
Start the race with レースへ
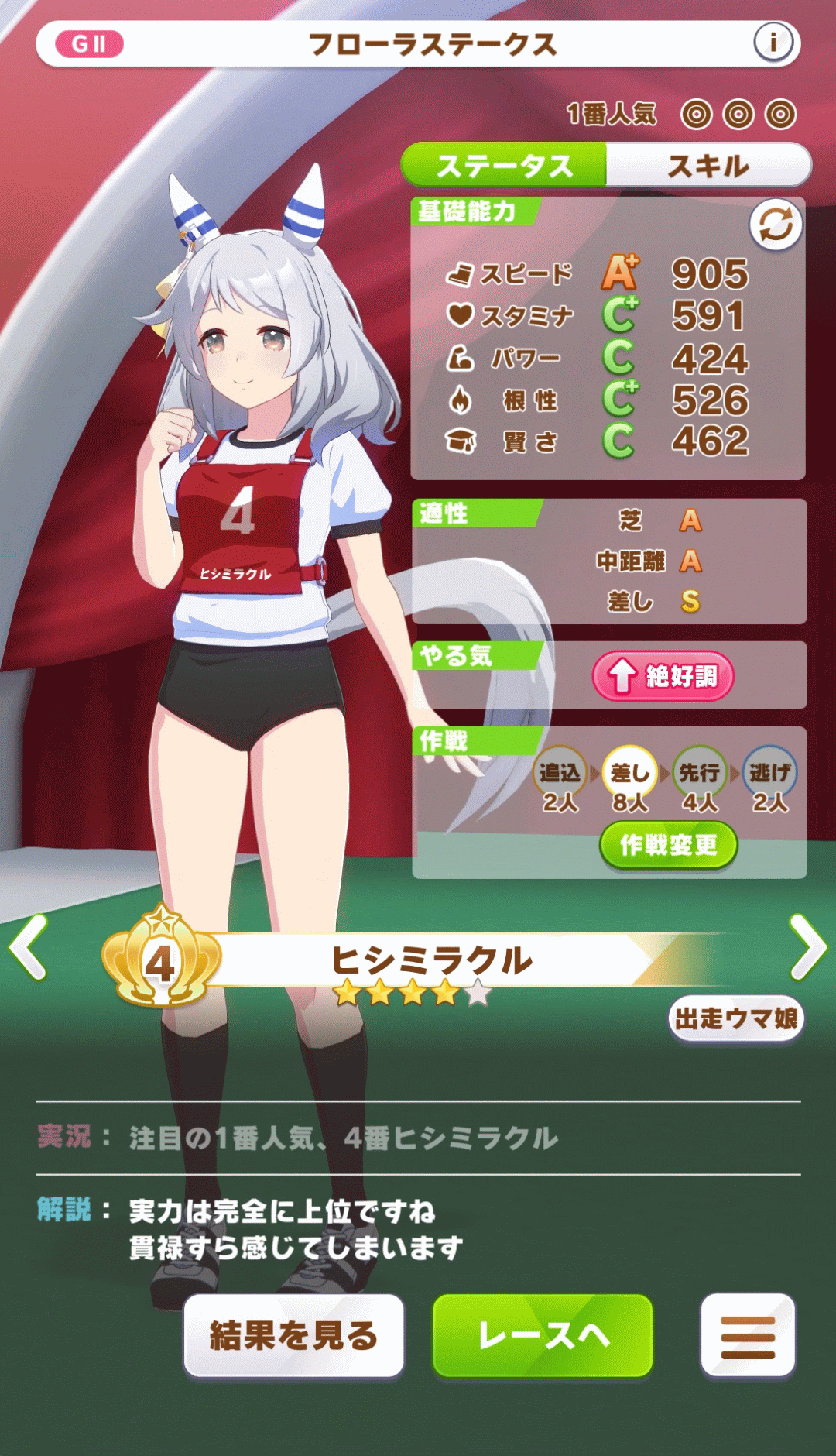pos(543,1336)
